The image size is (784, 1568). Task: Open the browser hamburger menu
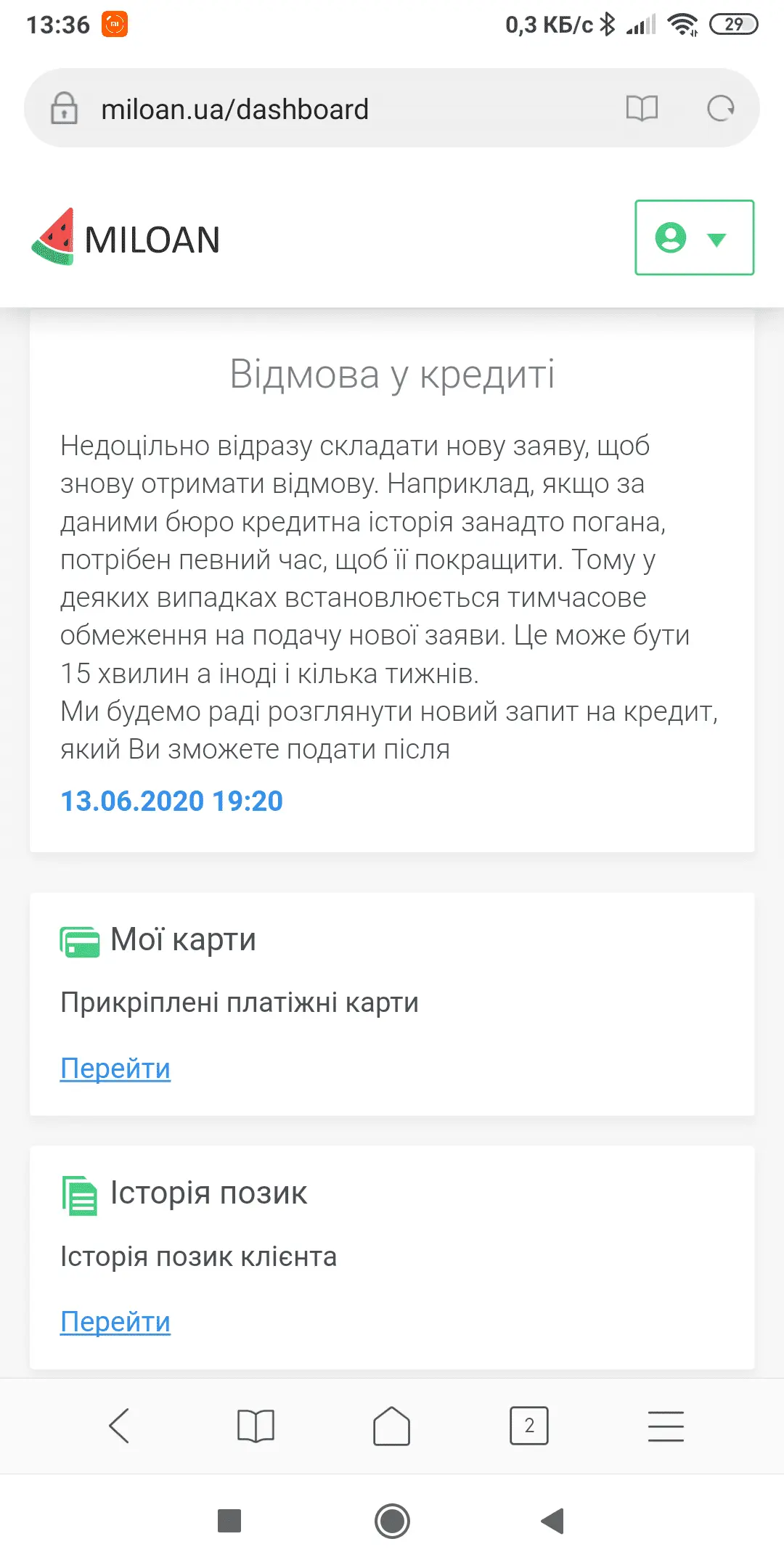(x=666, y=1426)
